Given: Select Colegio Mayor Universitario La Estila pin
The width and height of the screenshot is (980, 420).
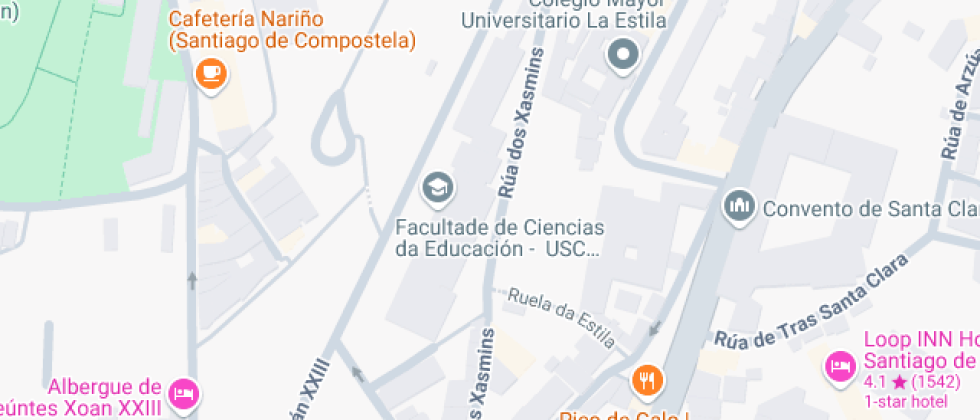Looking at the screenshot, I should (624, 55).
